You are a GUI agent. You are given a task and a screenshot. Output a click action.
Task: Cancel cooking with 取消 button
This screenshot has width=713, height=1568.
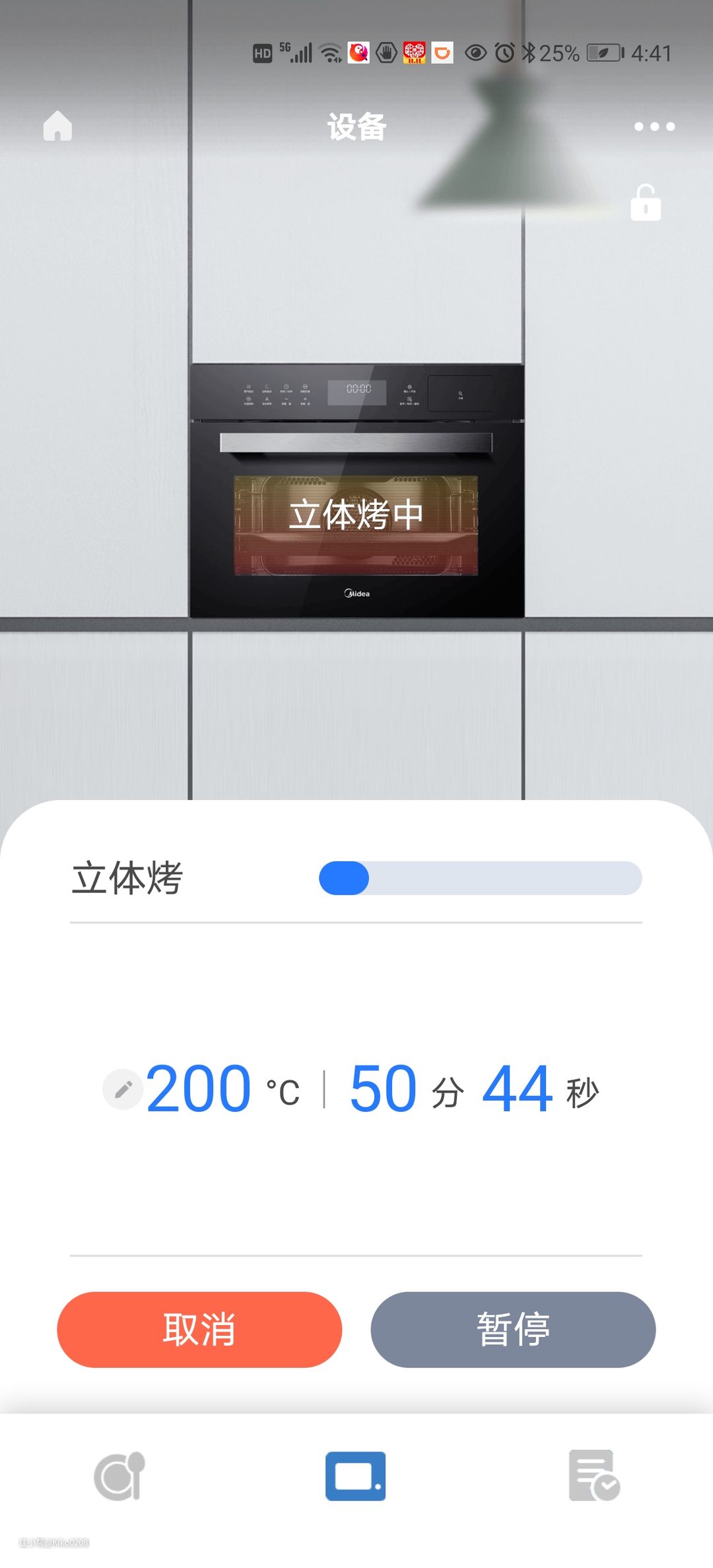[199, 1330]
